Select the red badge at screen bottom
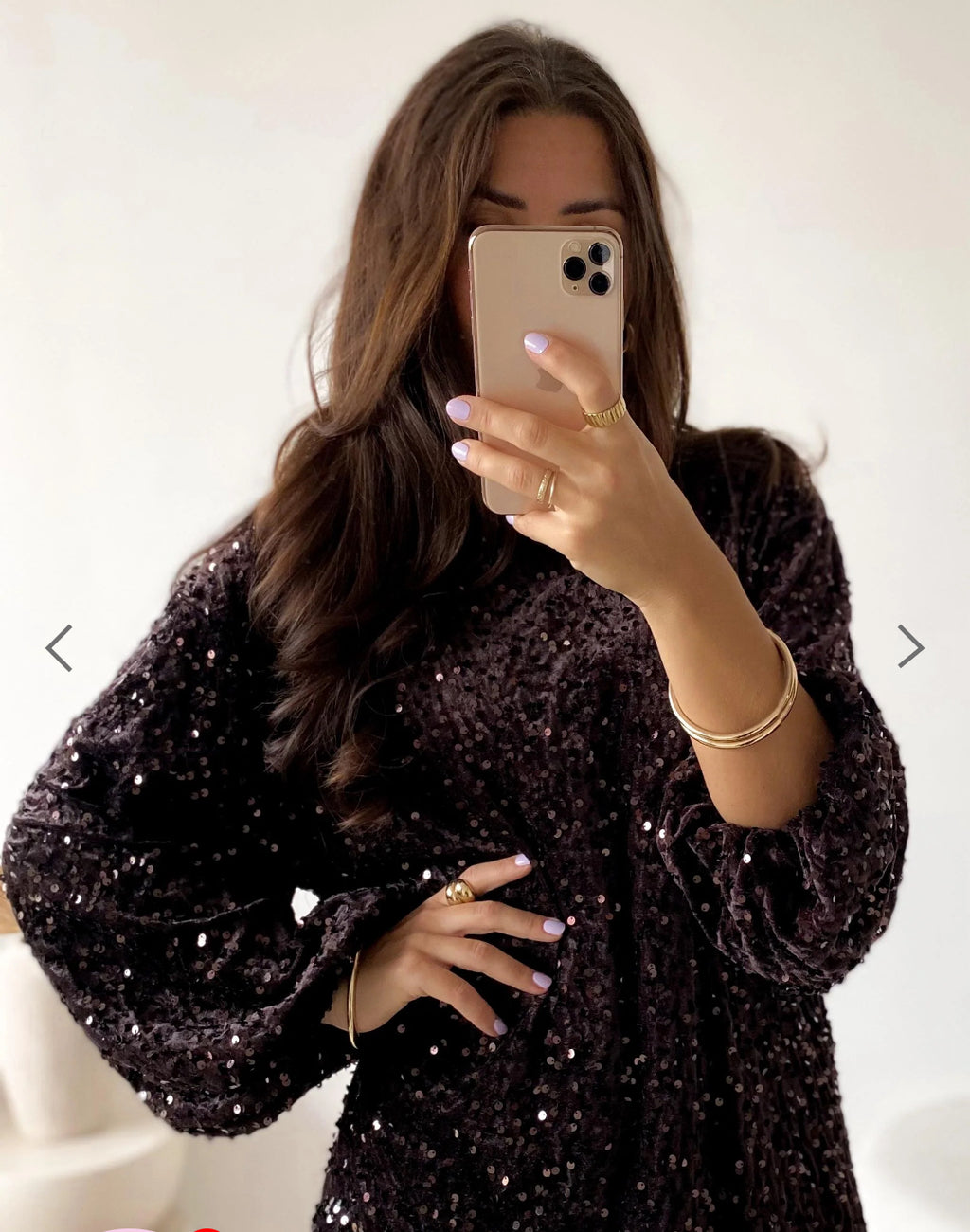This screenshot has height=1232, width=970. coord(208,1228)
